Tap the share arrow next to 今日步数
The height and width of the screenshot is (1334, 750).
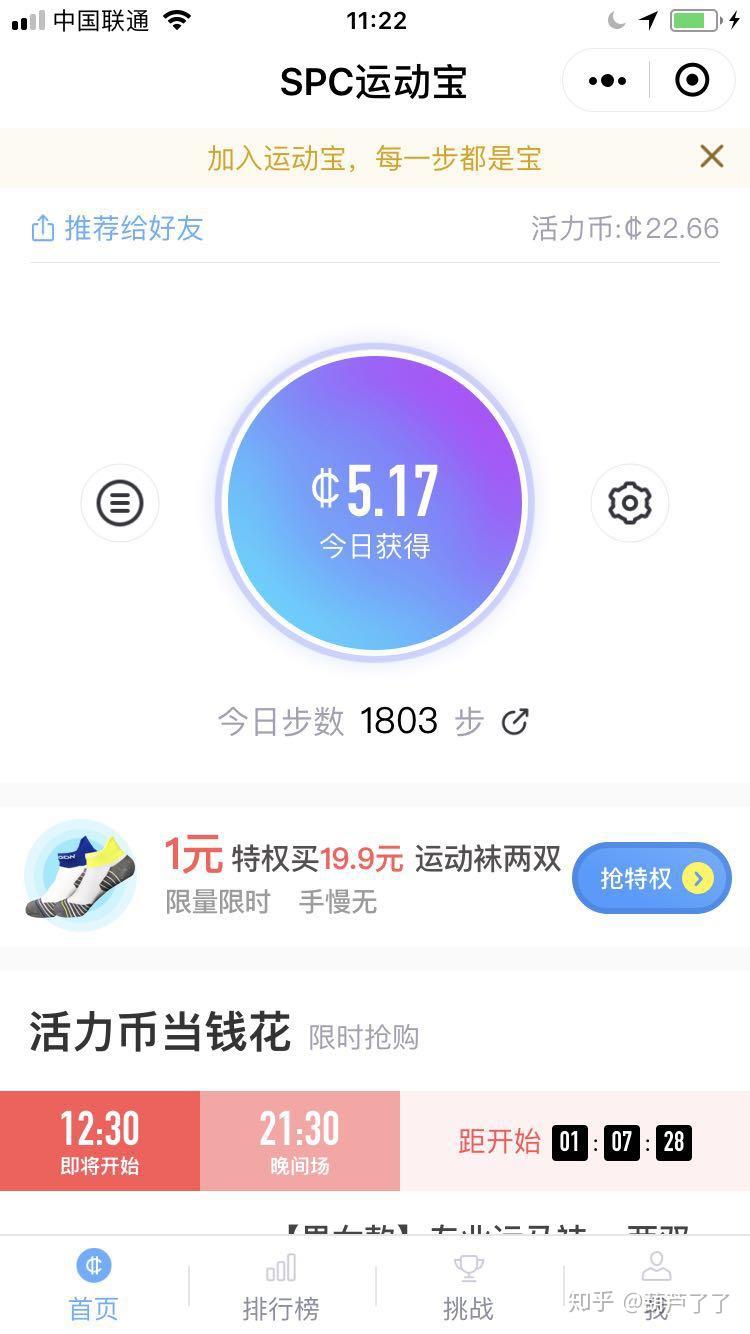pyautogui.click(x=515, y=721)
